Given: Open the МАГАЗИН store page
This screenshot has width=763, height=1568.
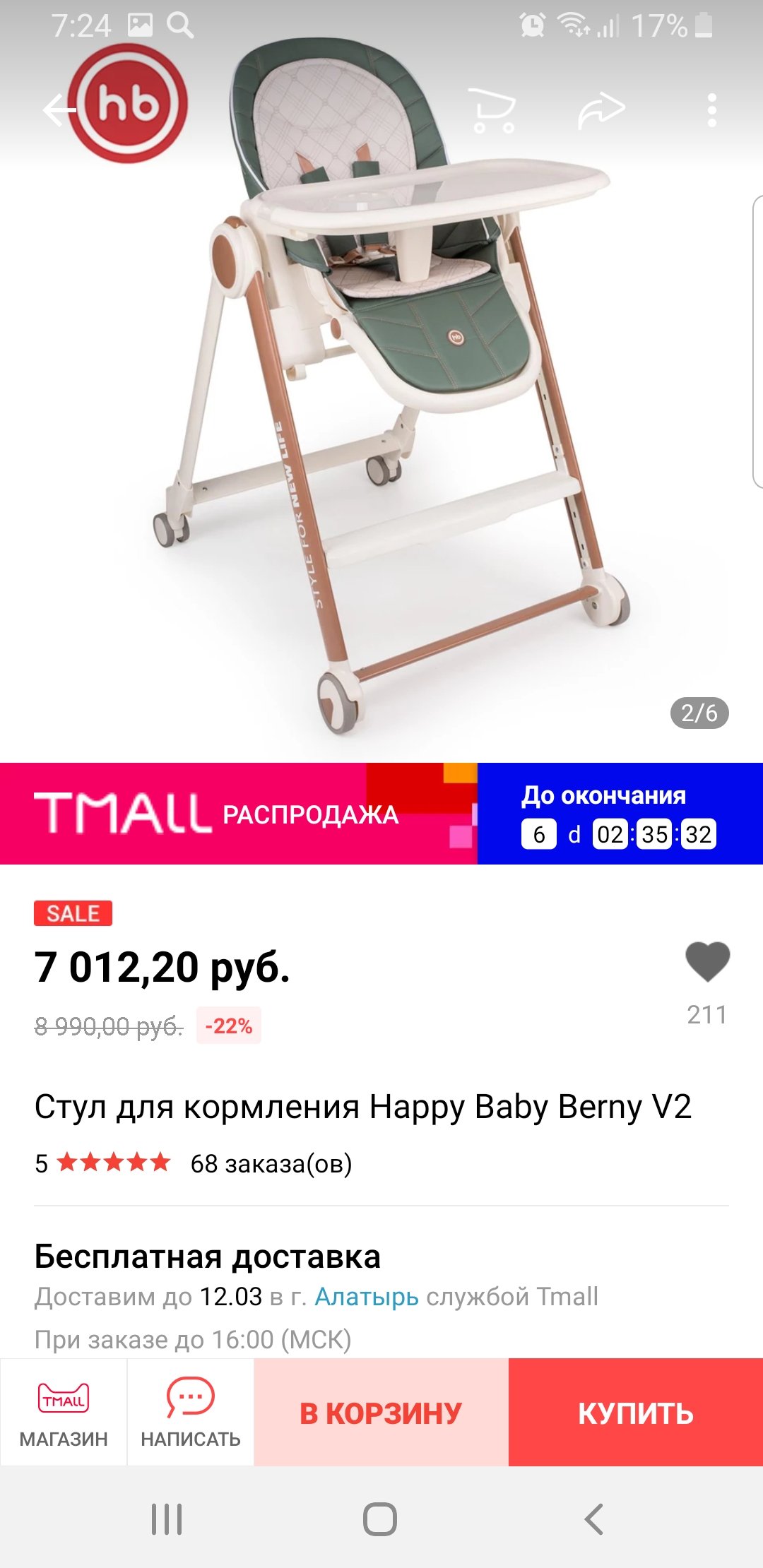Looking at the screenshot, I should click(x=64, y=1412).
